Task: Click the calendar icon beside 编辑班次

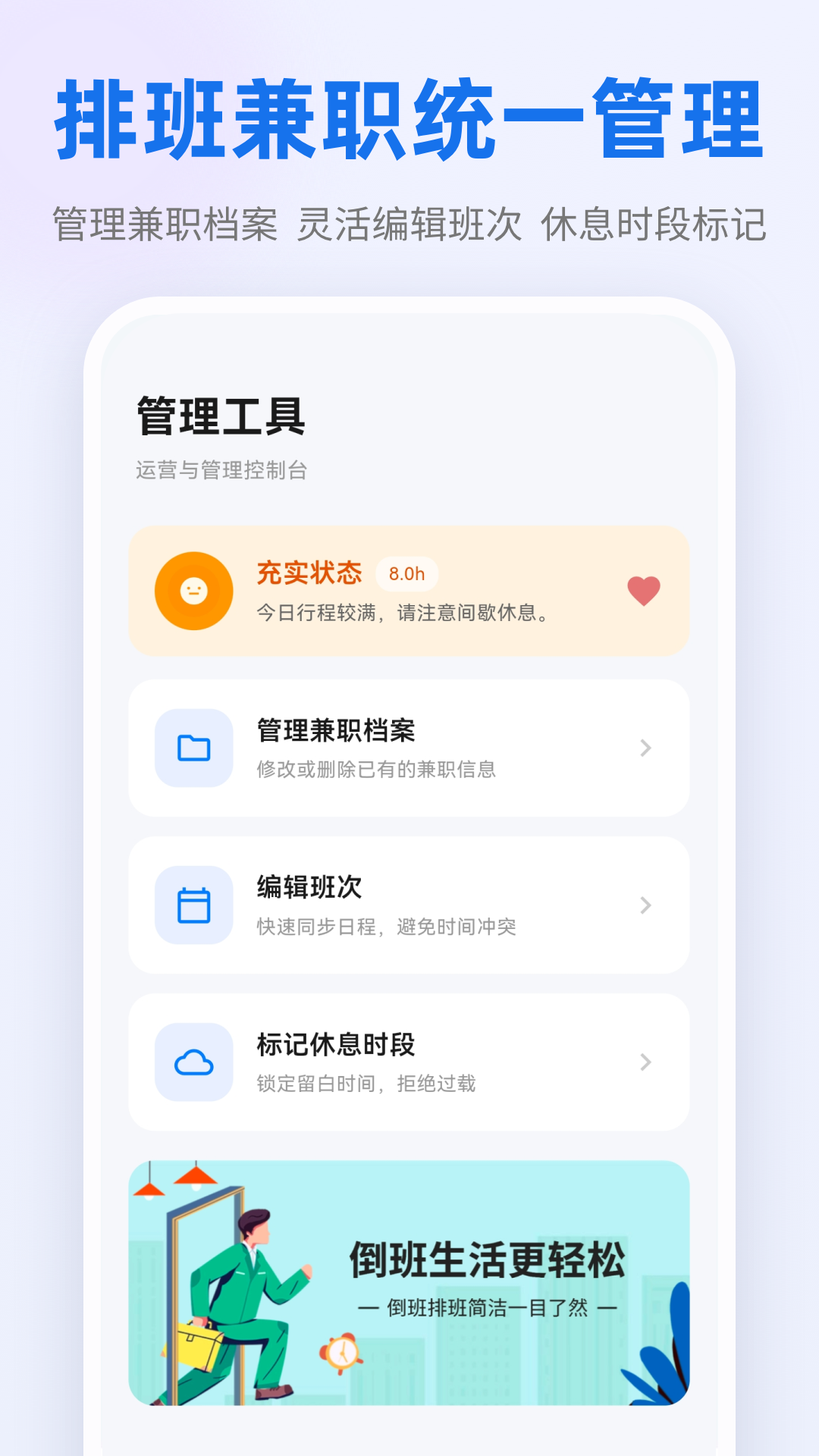Action: pos(193,905)
